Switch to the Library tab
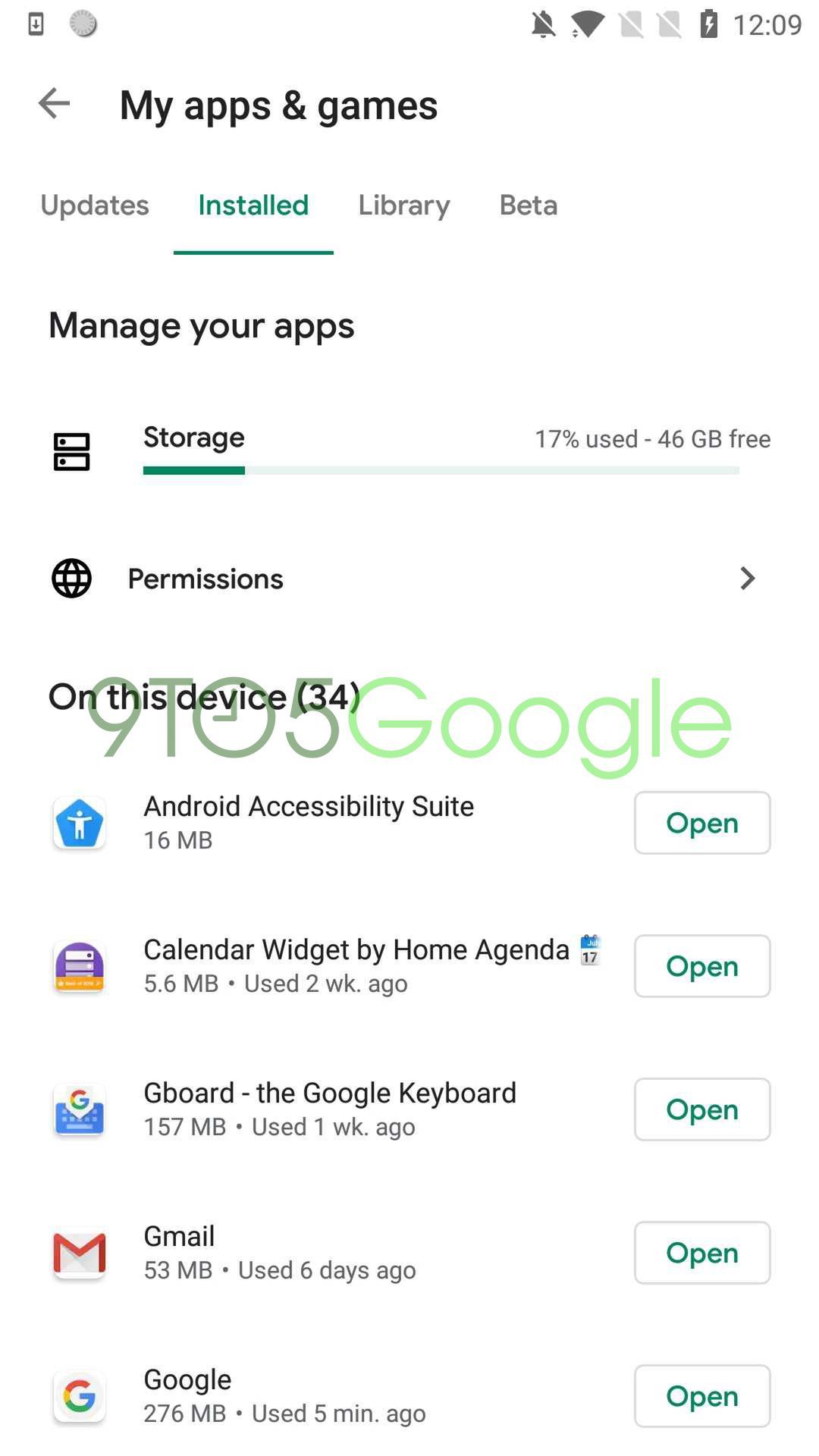This screenshot has height=1456, width=819. click(404, 206)
